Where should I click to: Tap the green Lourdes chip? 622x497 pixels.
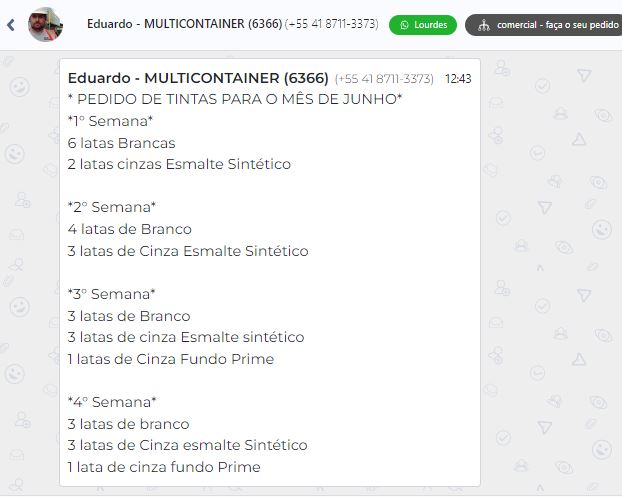[x=423, y=25]
